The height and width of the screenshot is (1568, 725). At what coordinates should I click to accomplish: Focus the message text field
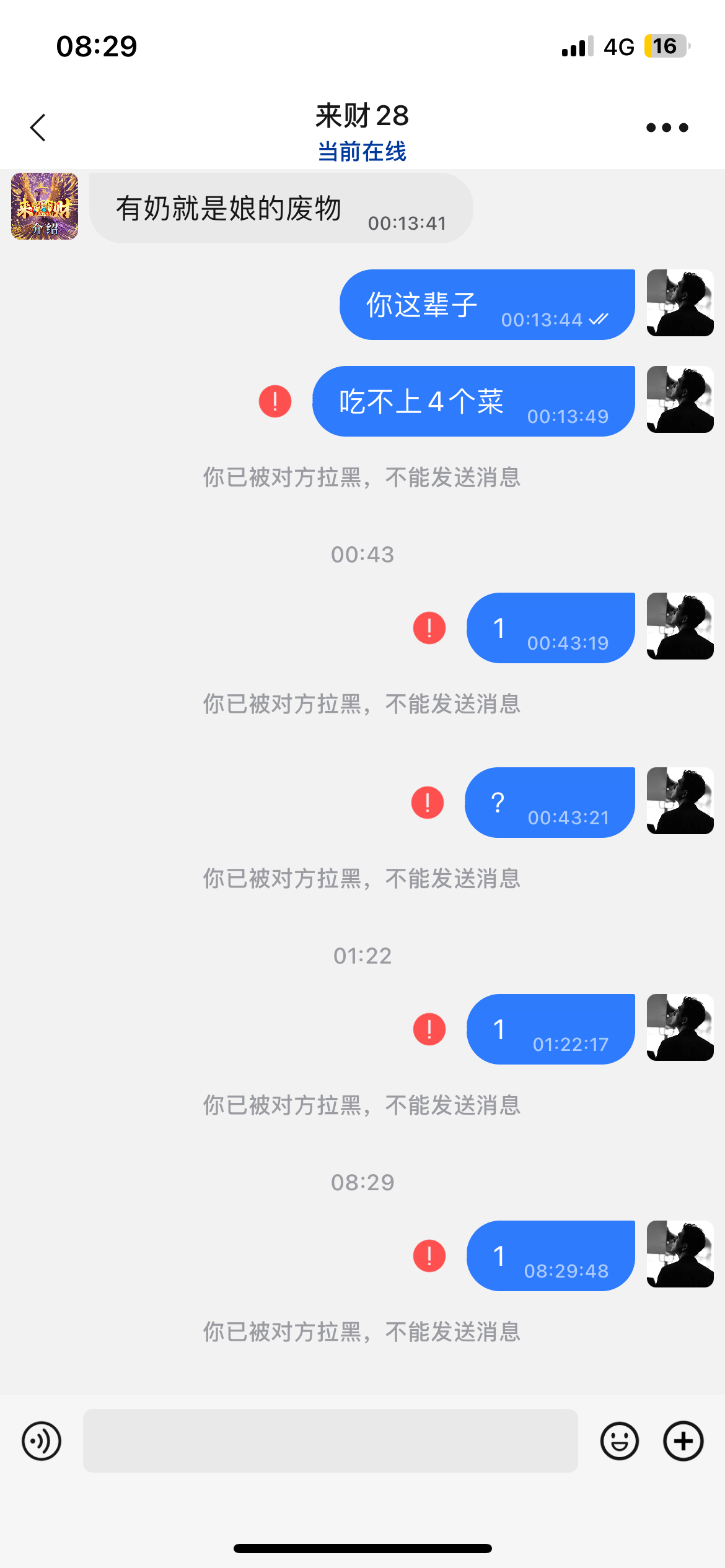[x=330, y=1441]
